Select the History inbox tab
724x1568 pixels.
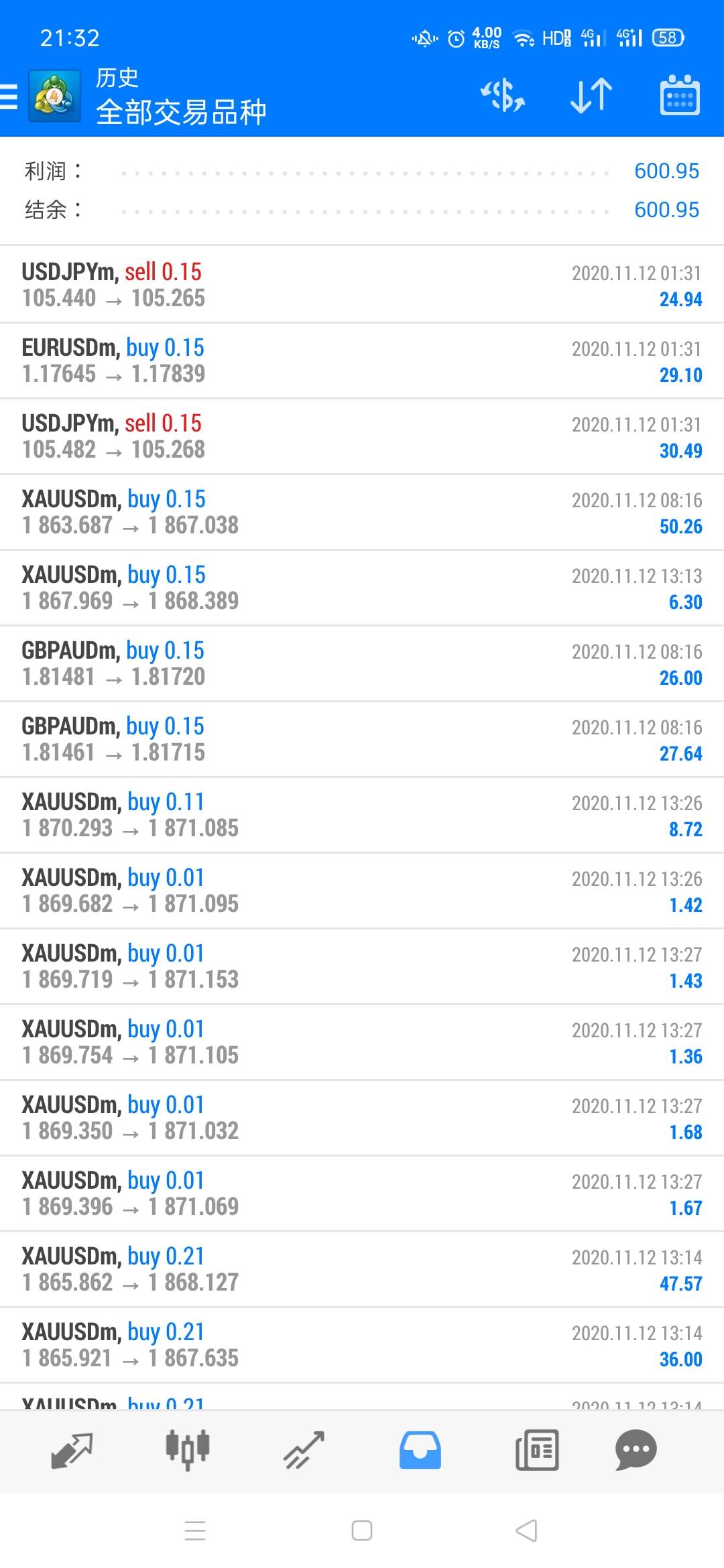(x=420, y=1451)
